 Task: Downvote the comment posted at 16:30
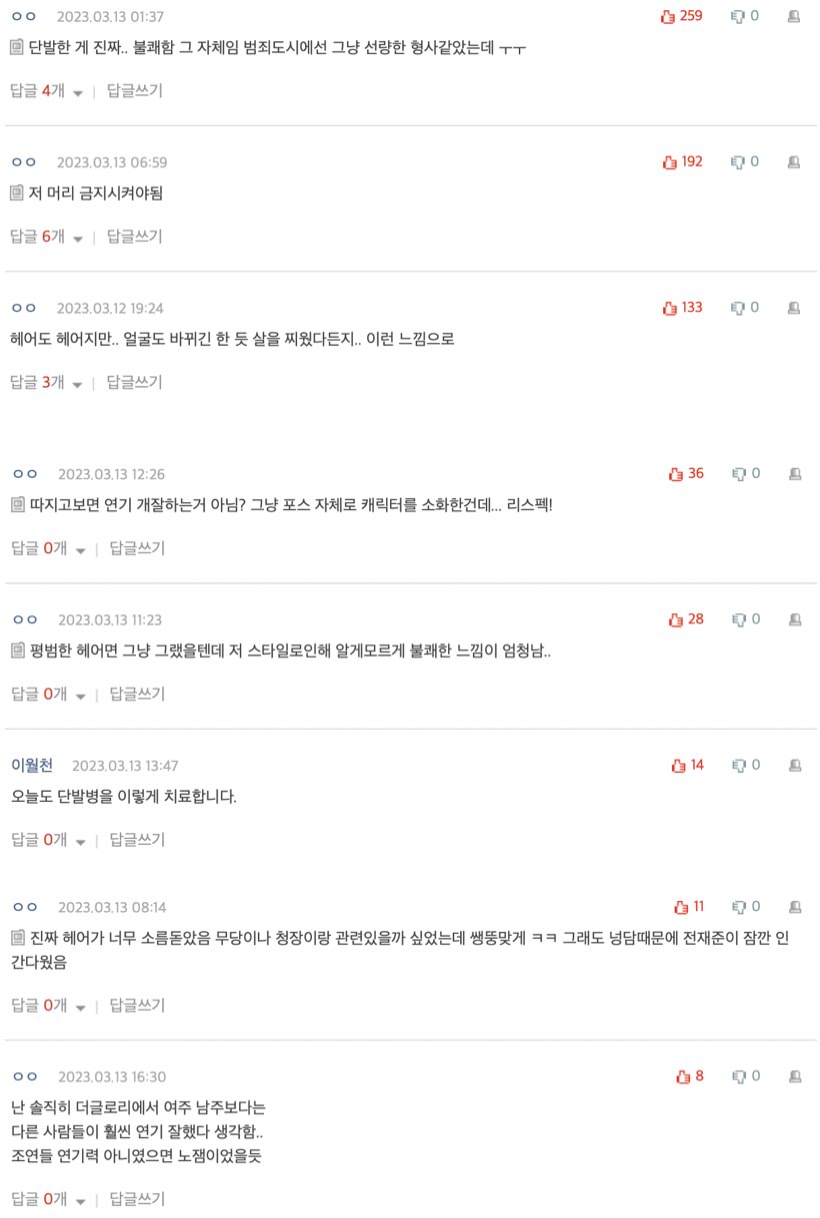pos(746,1077)
